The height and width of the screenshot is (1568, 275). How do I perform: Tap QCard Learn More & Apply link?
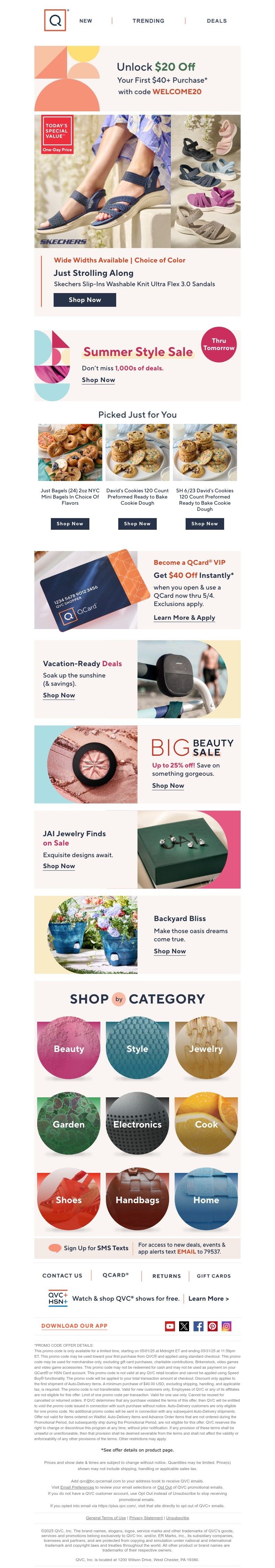click(184, 617)
